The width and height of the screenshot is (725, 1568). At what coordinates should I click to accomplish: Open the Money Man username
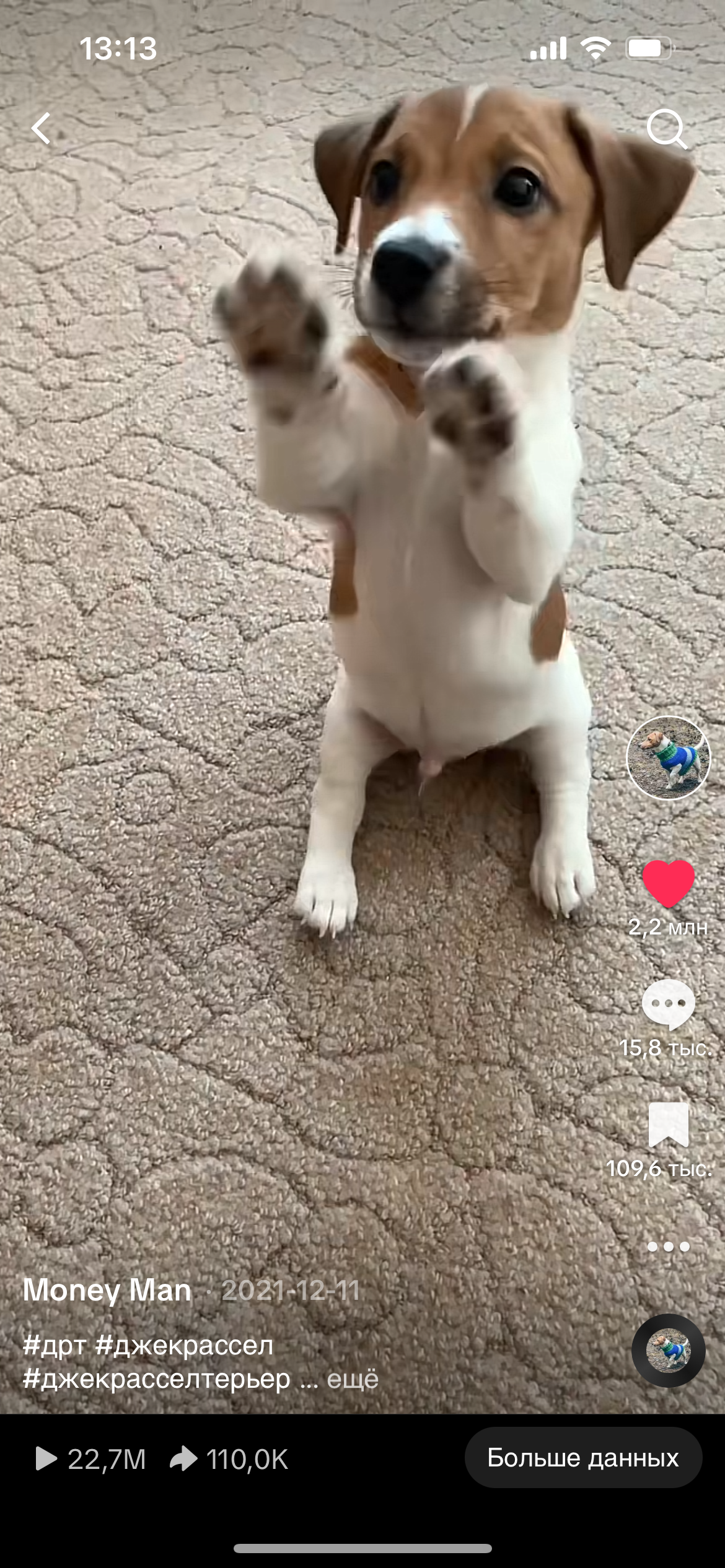[107, 1290]
